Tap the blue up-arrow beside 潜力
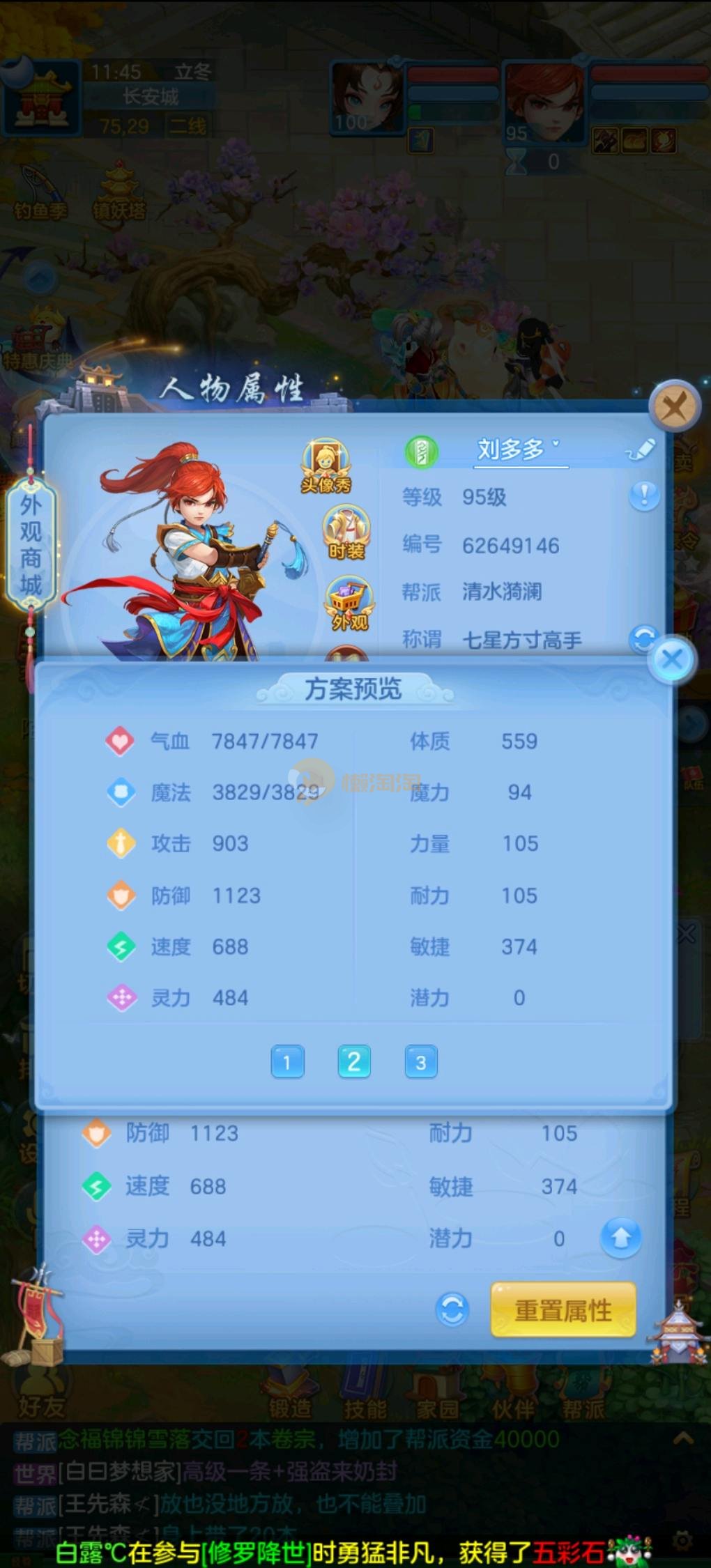The image size is (711, 1568). pyautogui.click(x=620, y=1238)
